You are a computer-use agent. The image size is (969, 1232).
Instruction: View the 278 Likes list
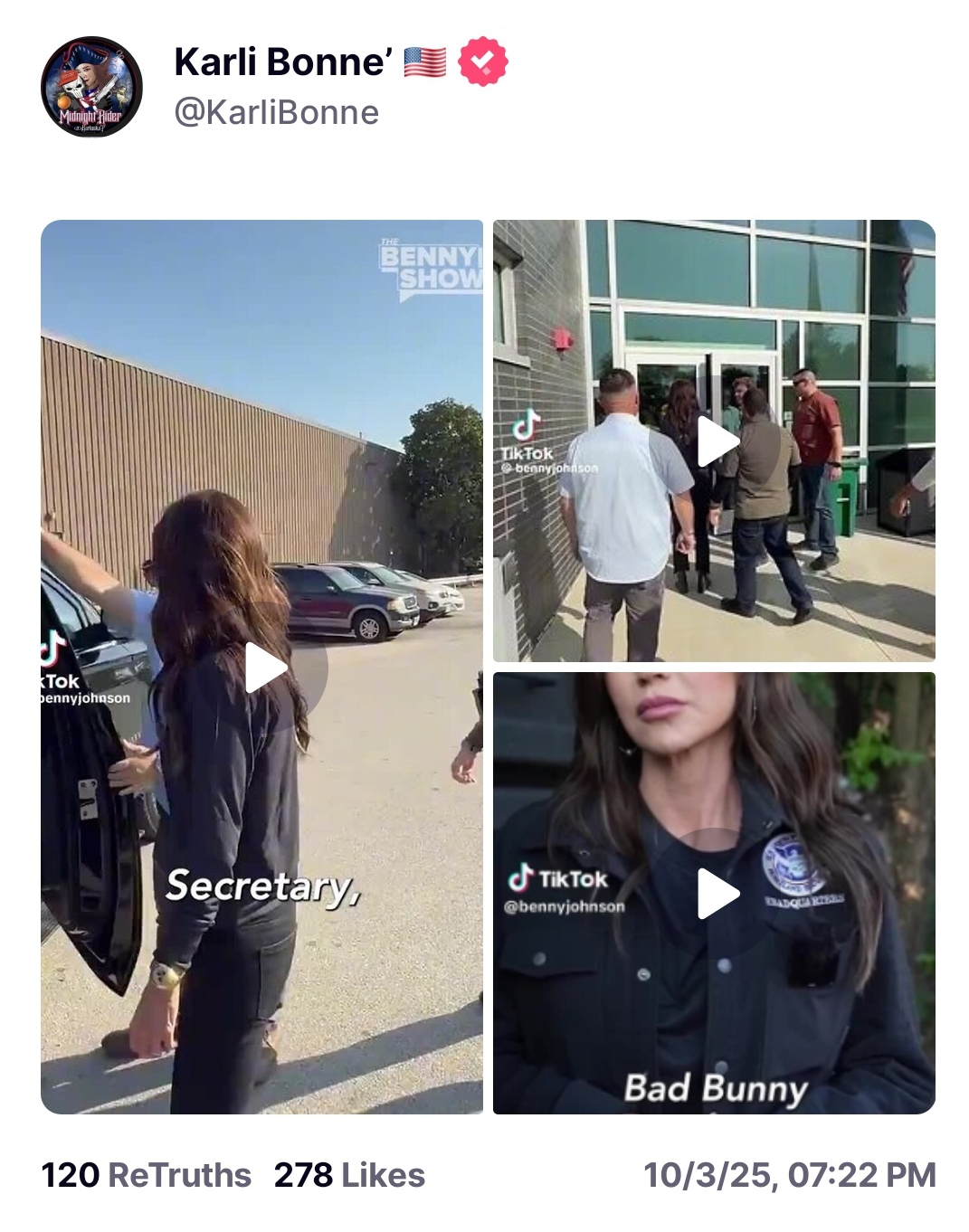(349, 1175)
